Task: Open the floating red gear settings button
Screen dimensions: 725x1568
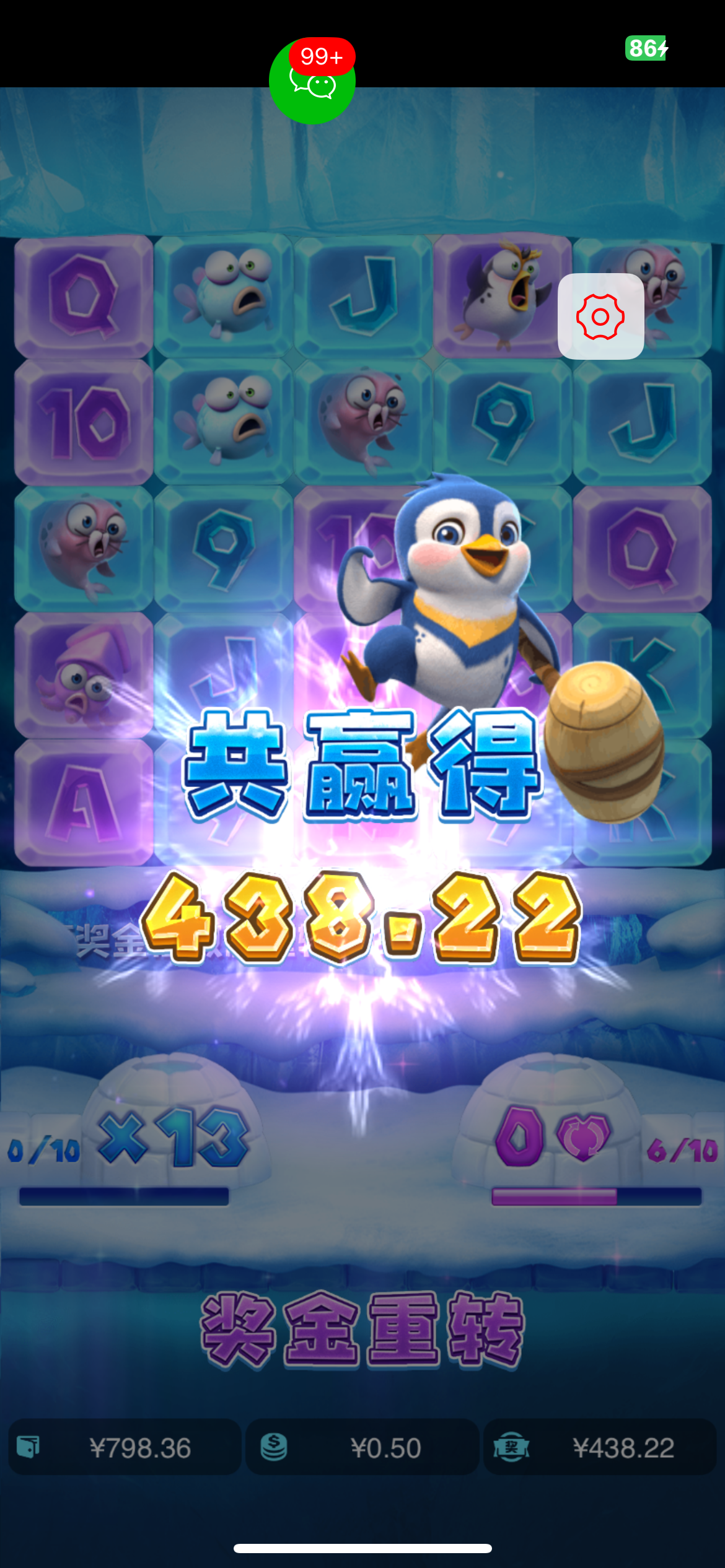Action: click(x=600, y=316)
